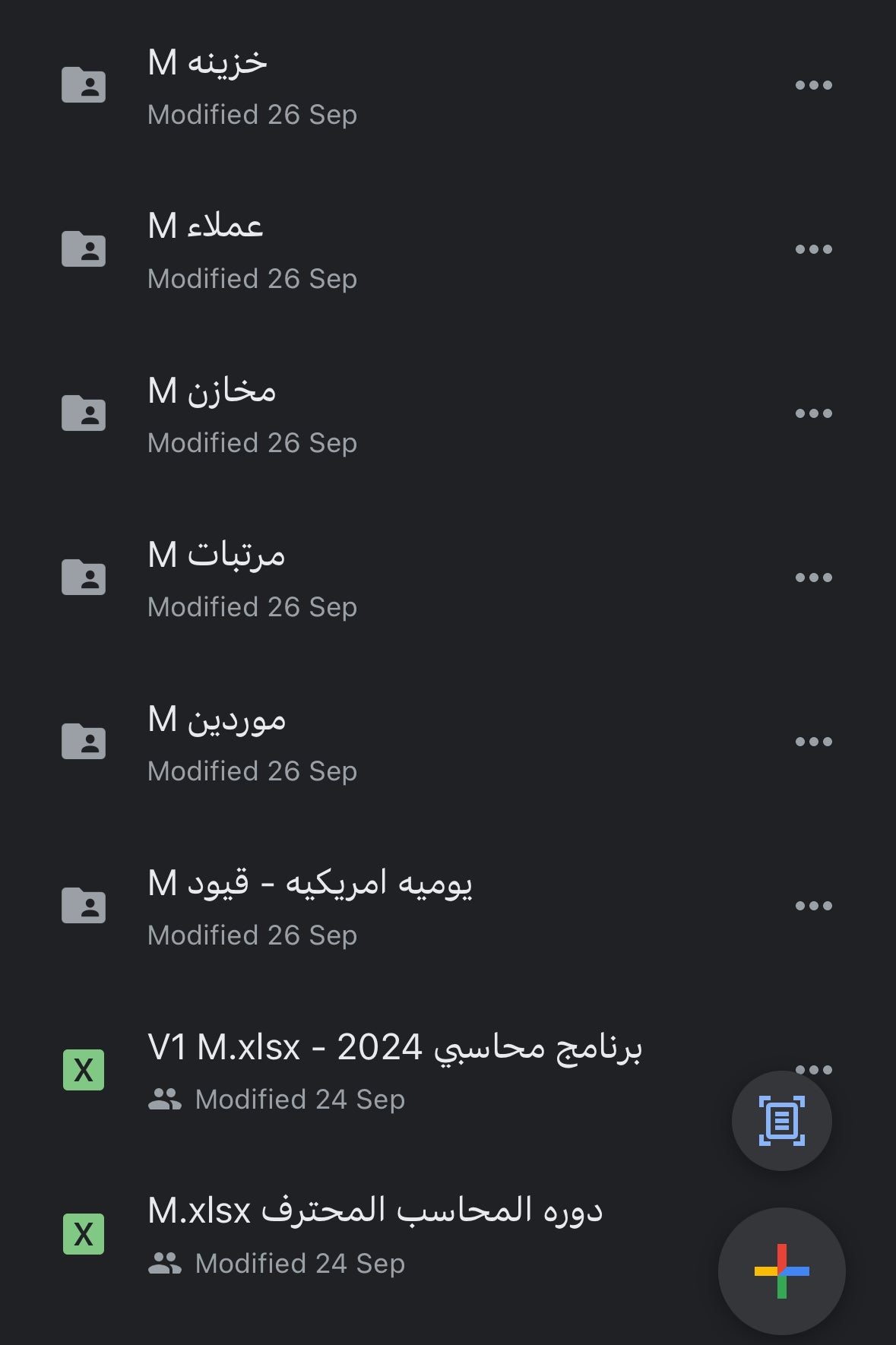This screenshot has width=896, height=1345.
Task: Tap the folder icon beside يوميه امريكيه - قيود M
Action: coord(84,905)
